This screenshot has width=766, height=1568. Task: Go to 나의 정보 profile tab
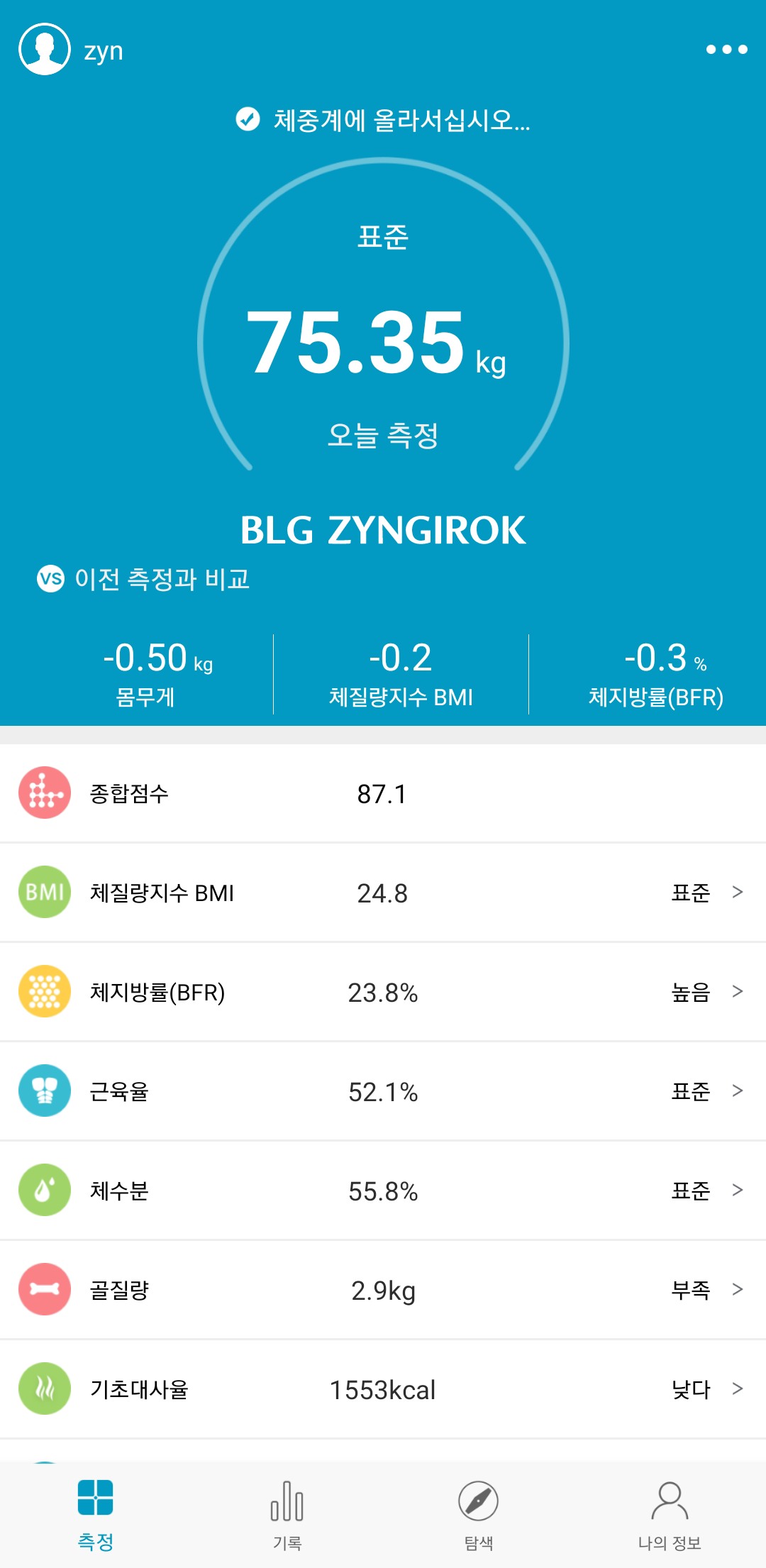[x=670, y=1518]
